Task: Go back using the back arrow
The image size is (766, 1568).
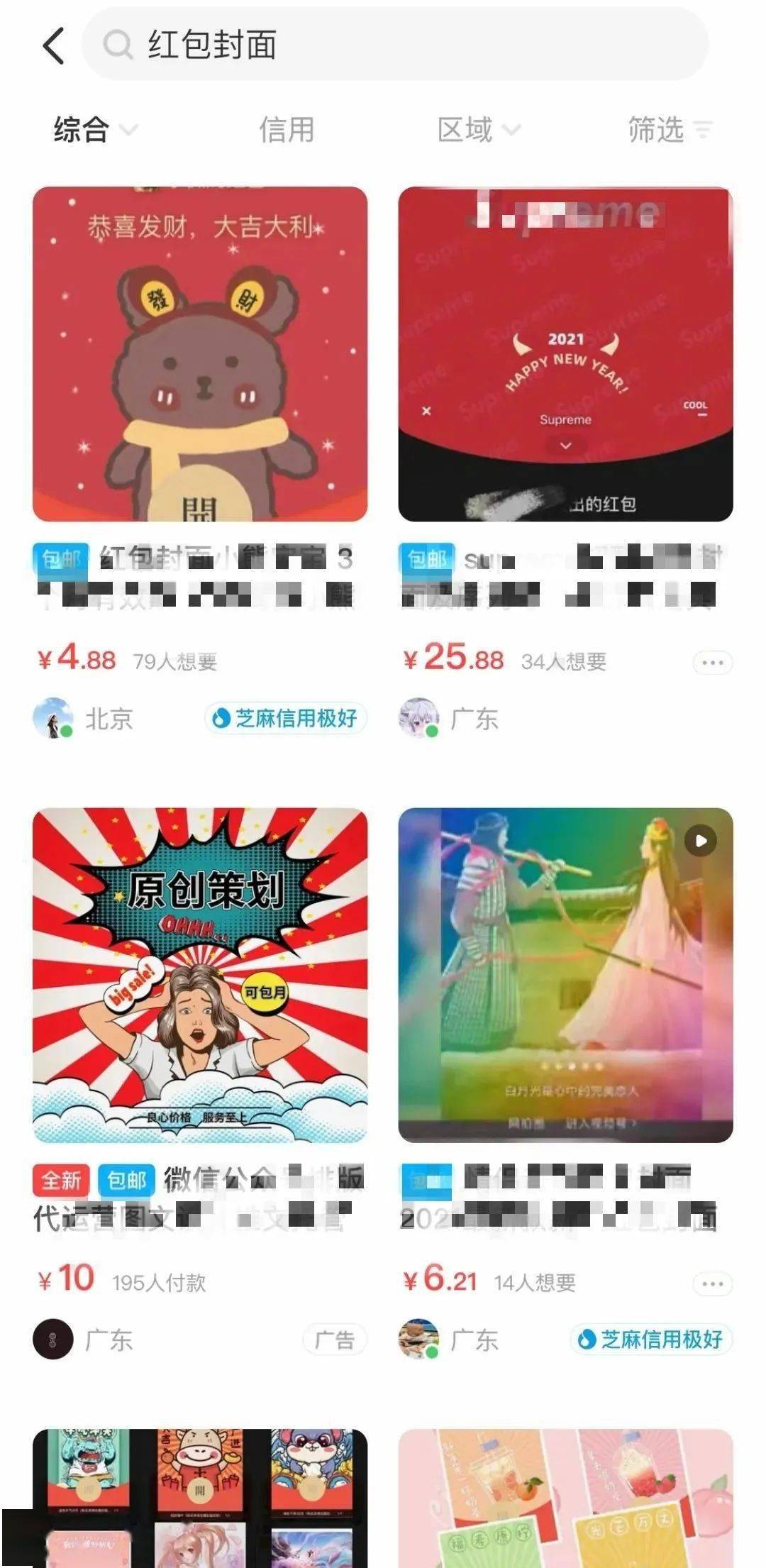Action: pyautogui.click(x=54, y=45)
